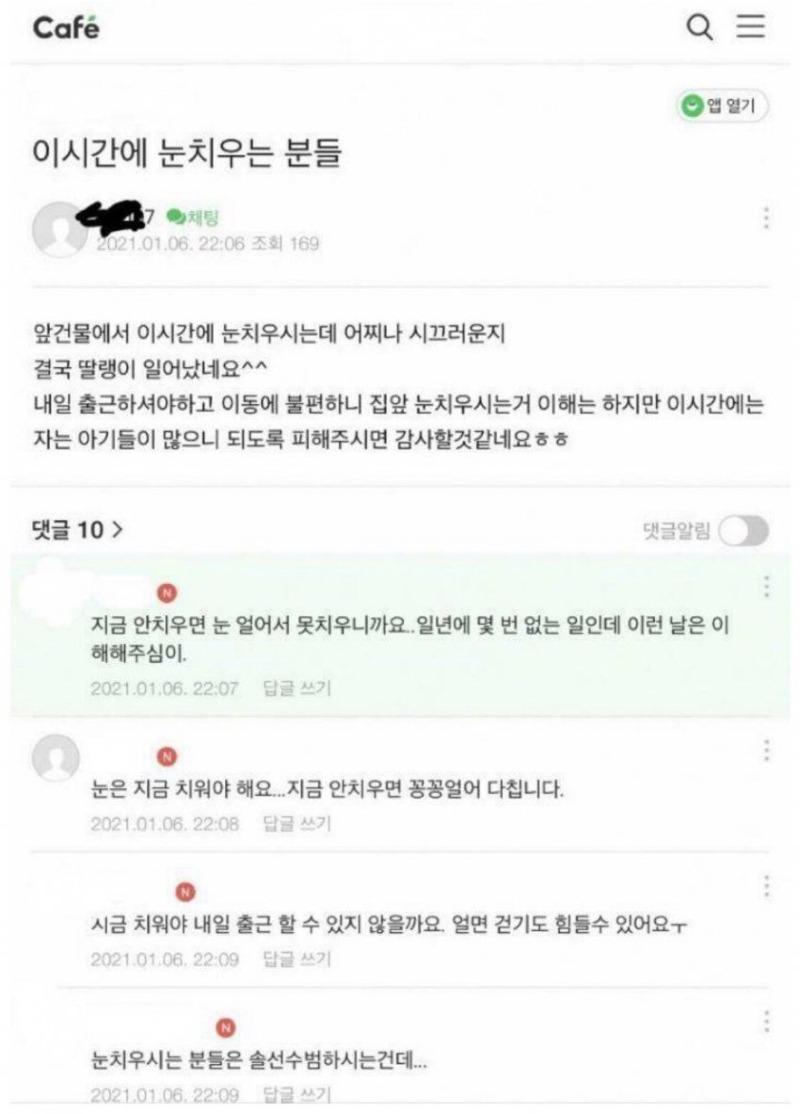Open the search icon
The width and height of the screenshot is (800, 1114).
[700, 27]
